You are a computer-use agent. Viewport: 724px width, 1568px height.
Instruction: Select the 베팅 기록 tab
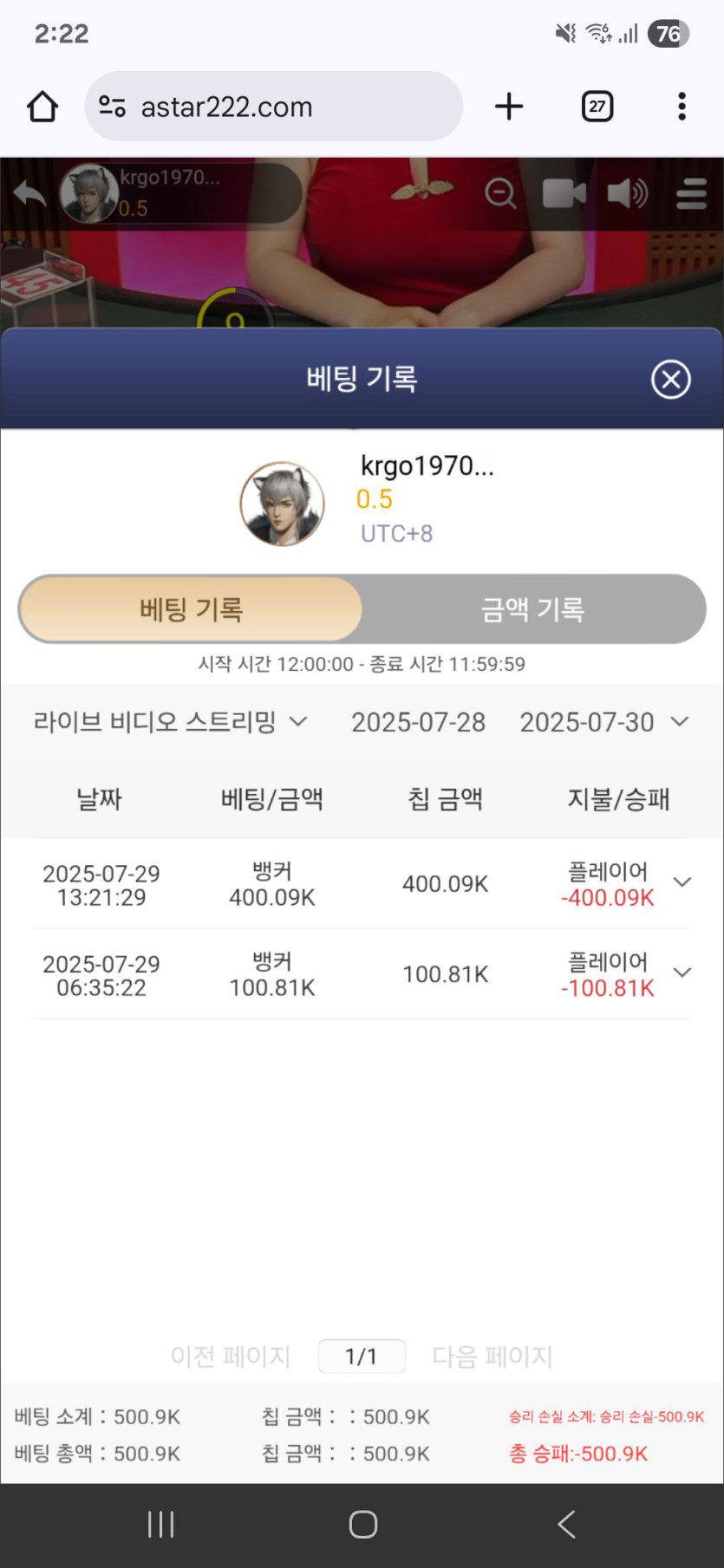pos(191,609)
